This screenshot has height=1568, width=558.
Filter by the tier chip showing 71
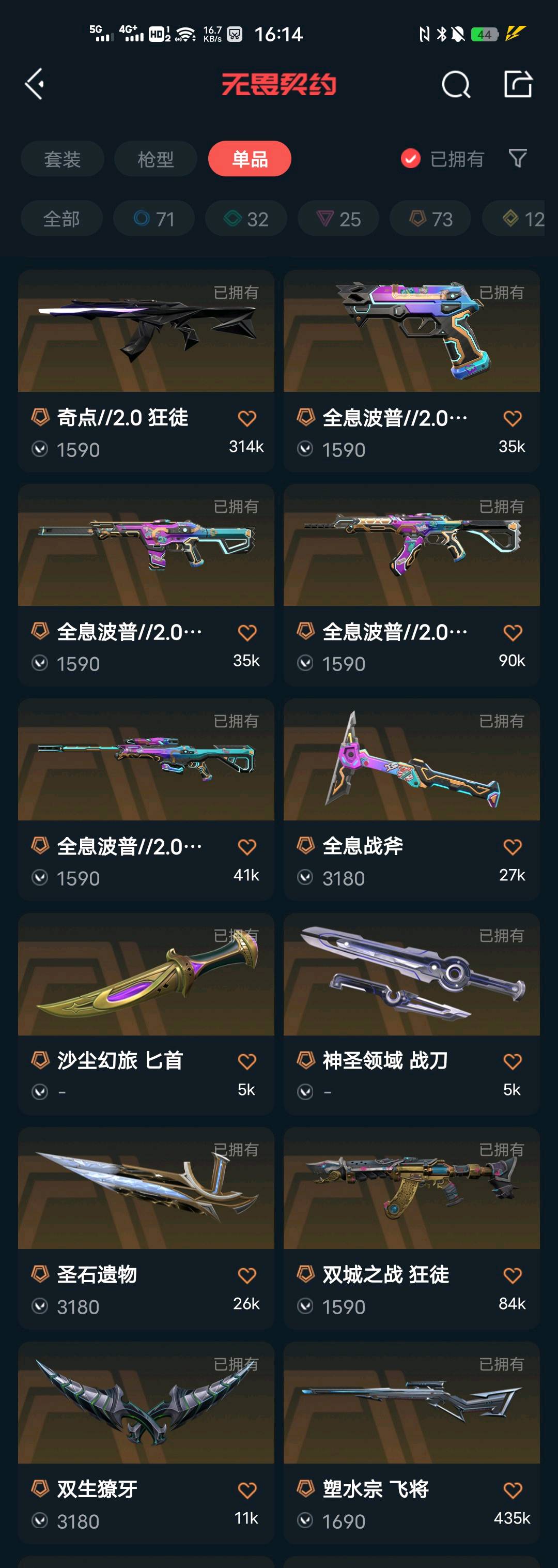154,219
